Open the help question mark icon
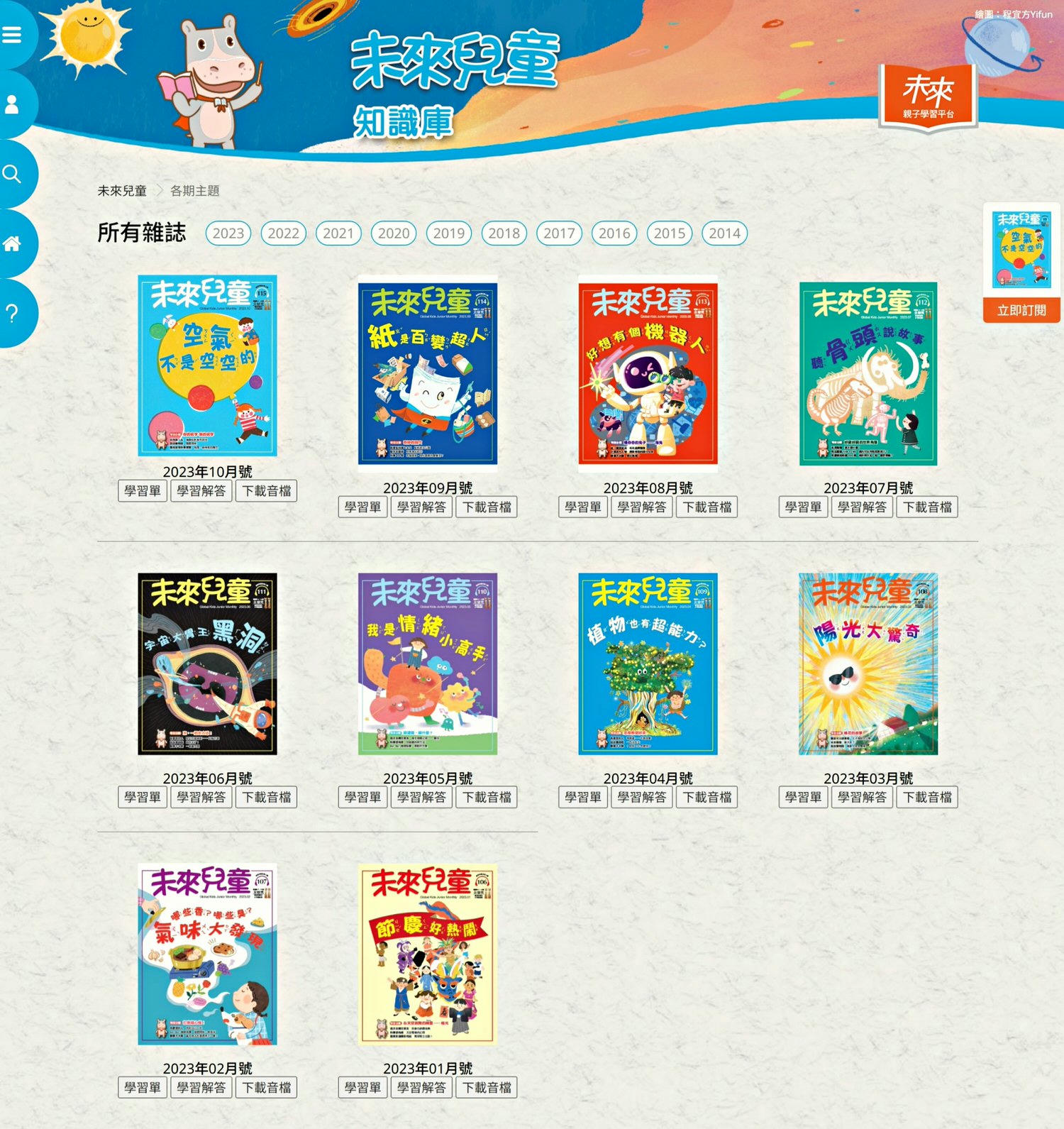The height and width of the screenshot is (1129, 1064). pyautogui.click(x=12, y=313)
